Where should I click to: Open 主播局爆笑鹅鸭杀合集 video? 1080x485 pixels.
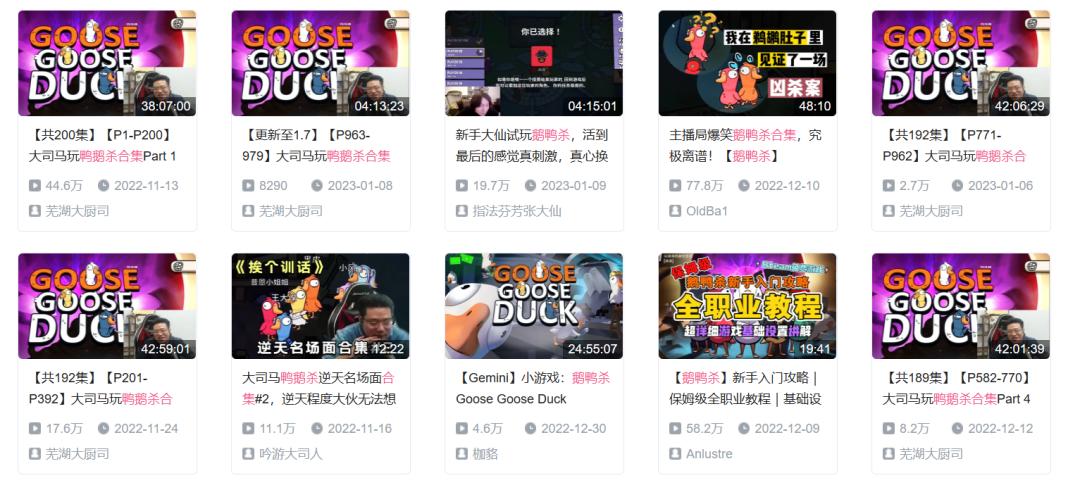(x=747, y=63)
